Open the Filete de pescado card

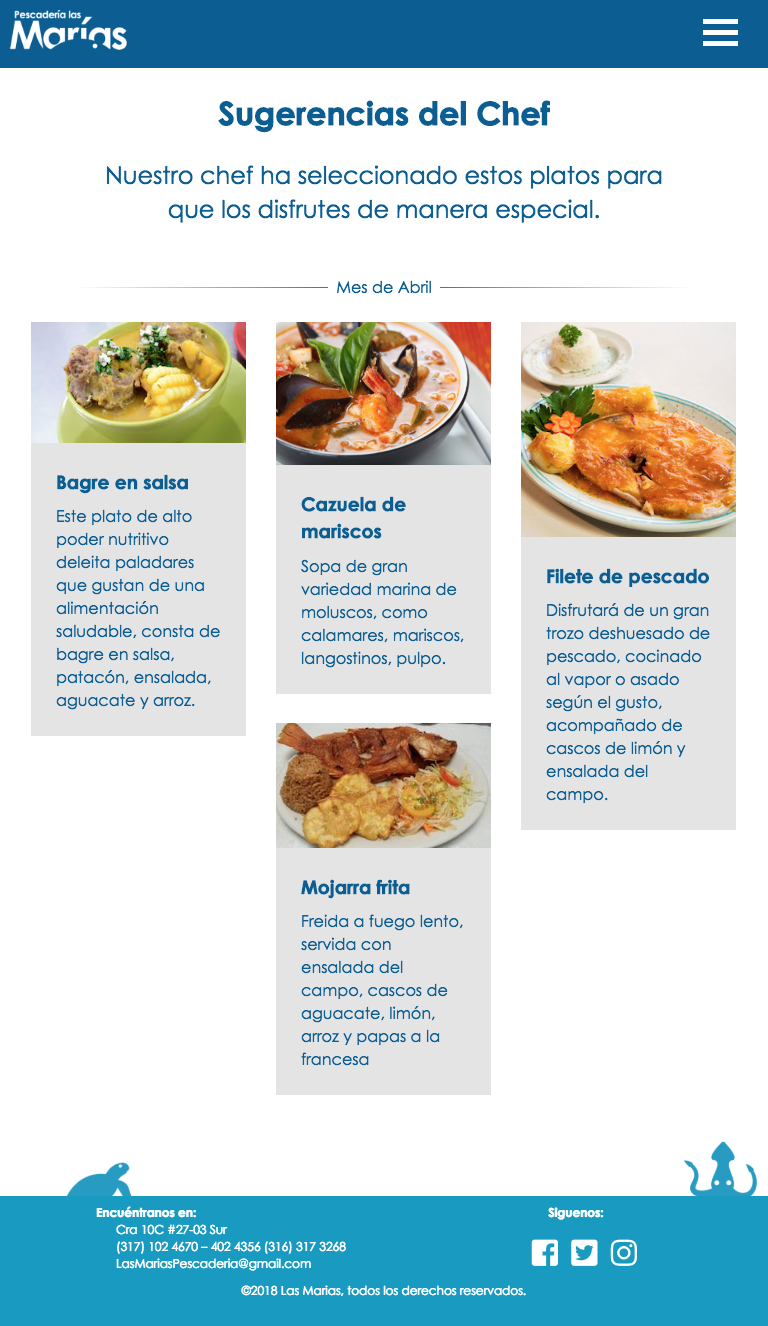[x=627, y=577]
